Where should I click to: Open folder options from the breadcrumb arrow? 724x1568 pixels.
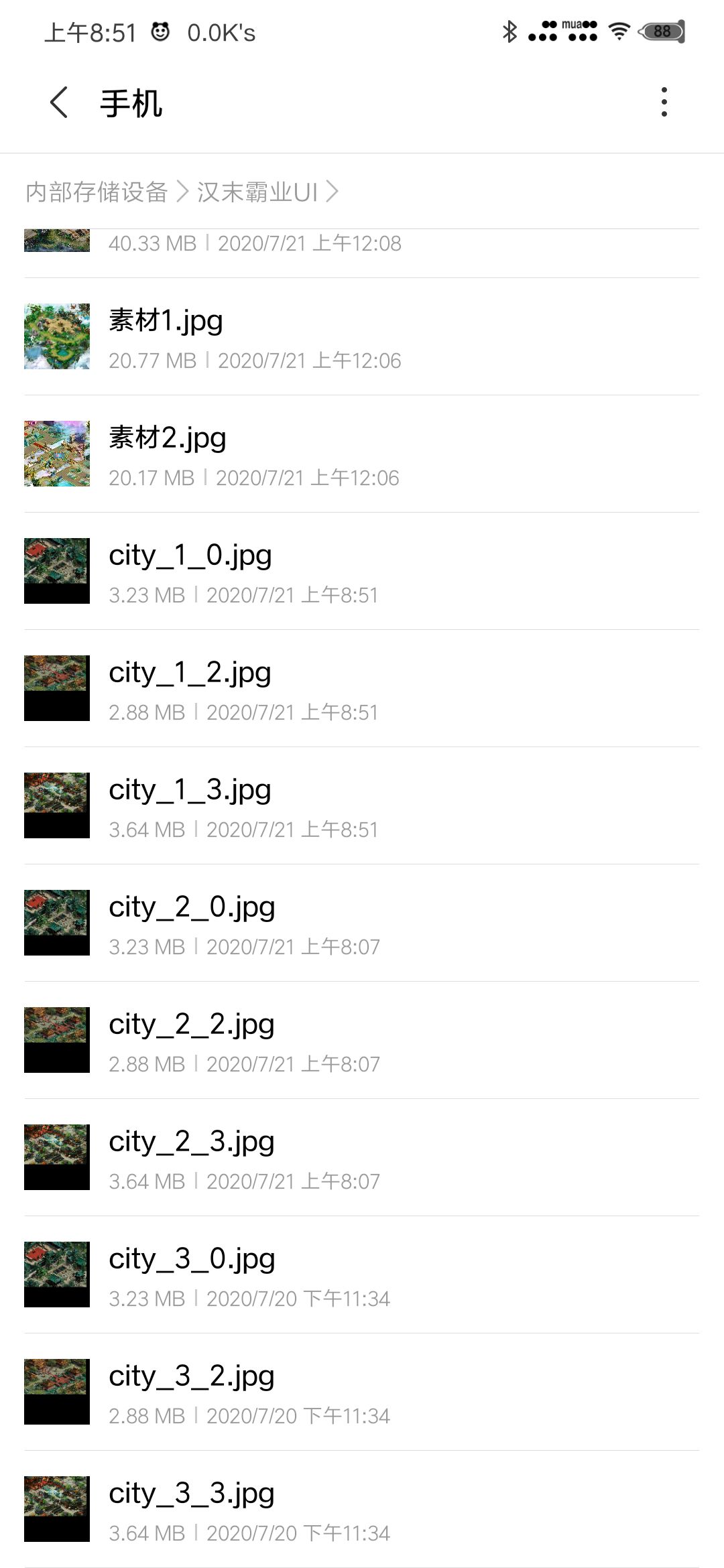(x=333, y=191)
